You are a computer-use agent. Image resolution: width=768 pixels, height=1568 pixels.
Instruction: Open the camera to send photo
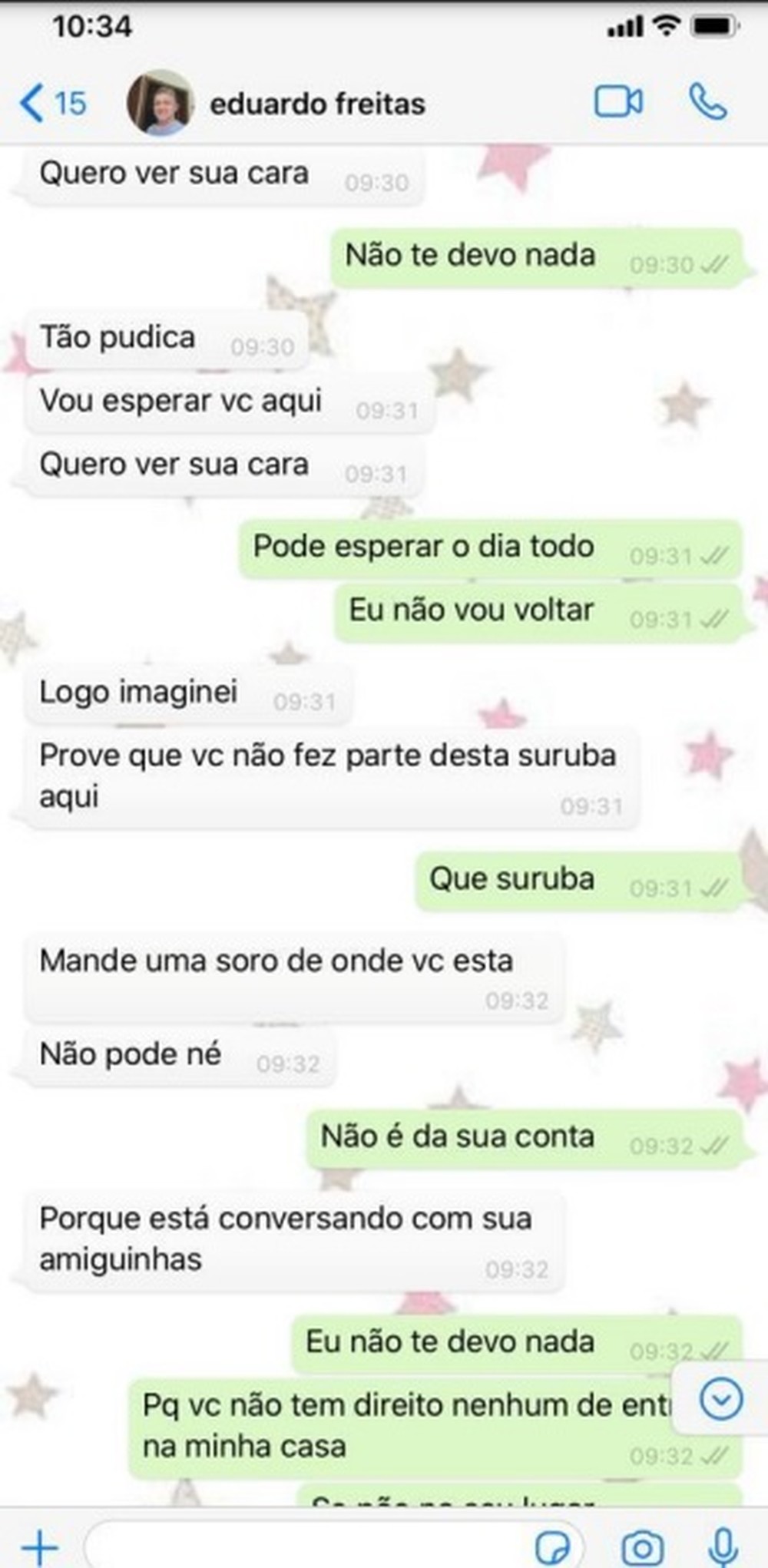click(642, 1546)
